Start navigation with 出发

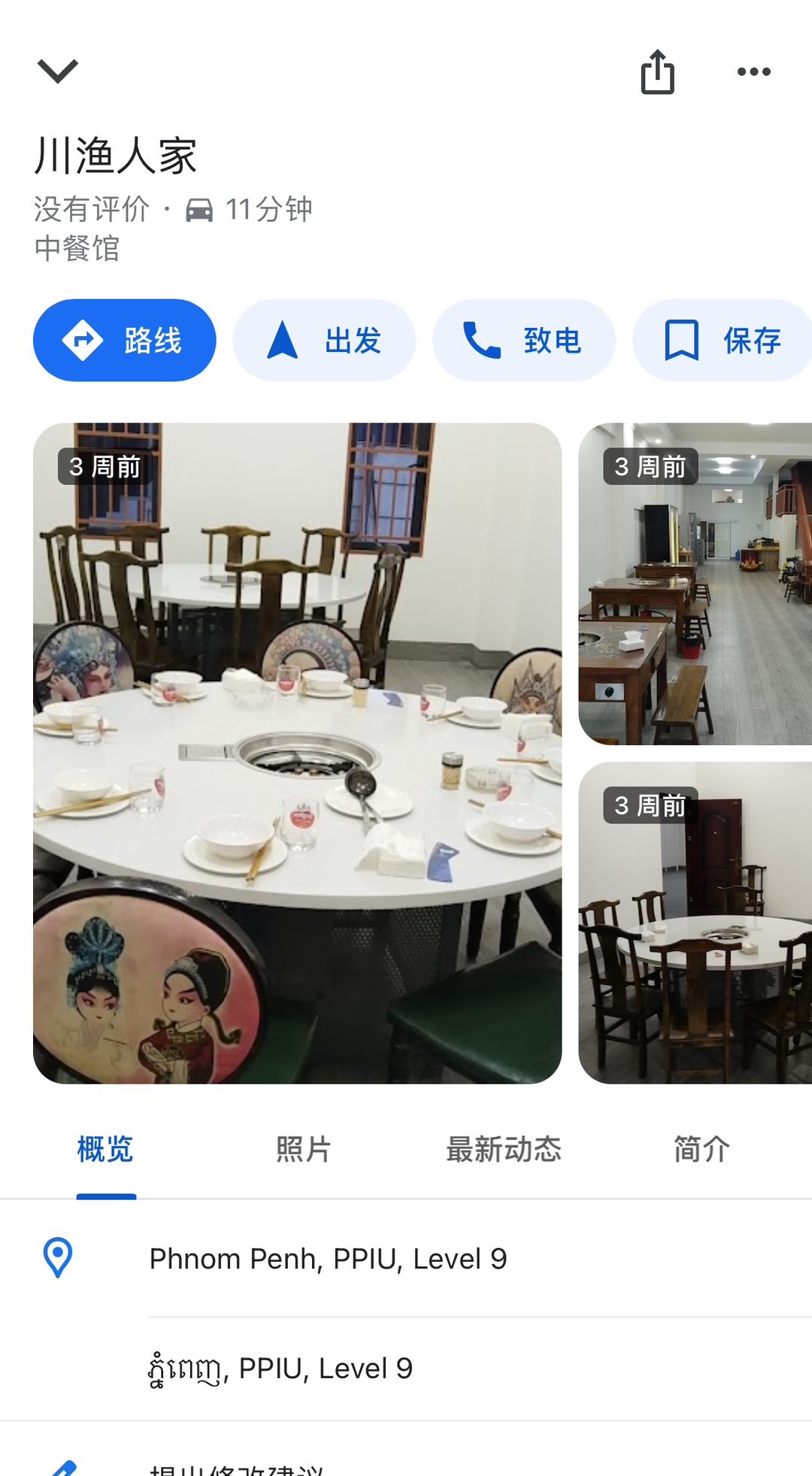324,341
